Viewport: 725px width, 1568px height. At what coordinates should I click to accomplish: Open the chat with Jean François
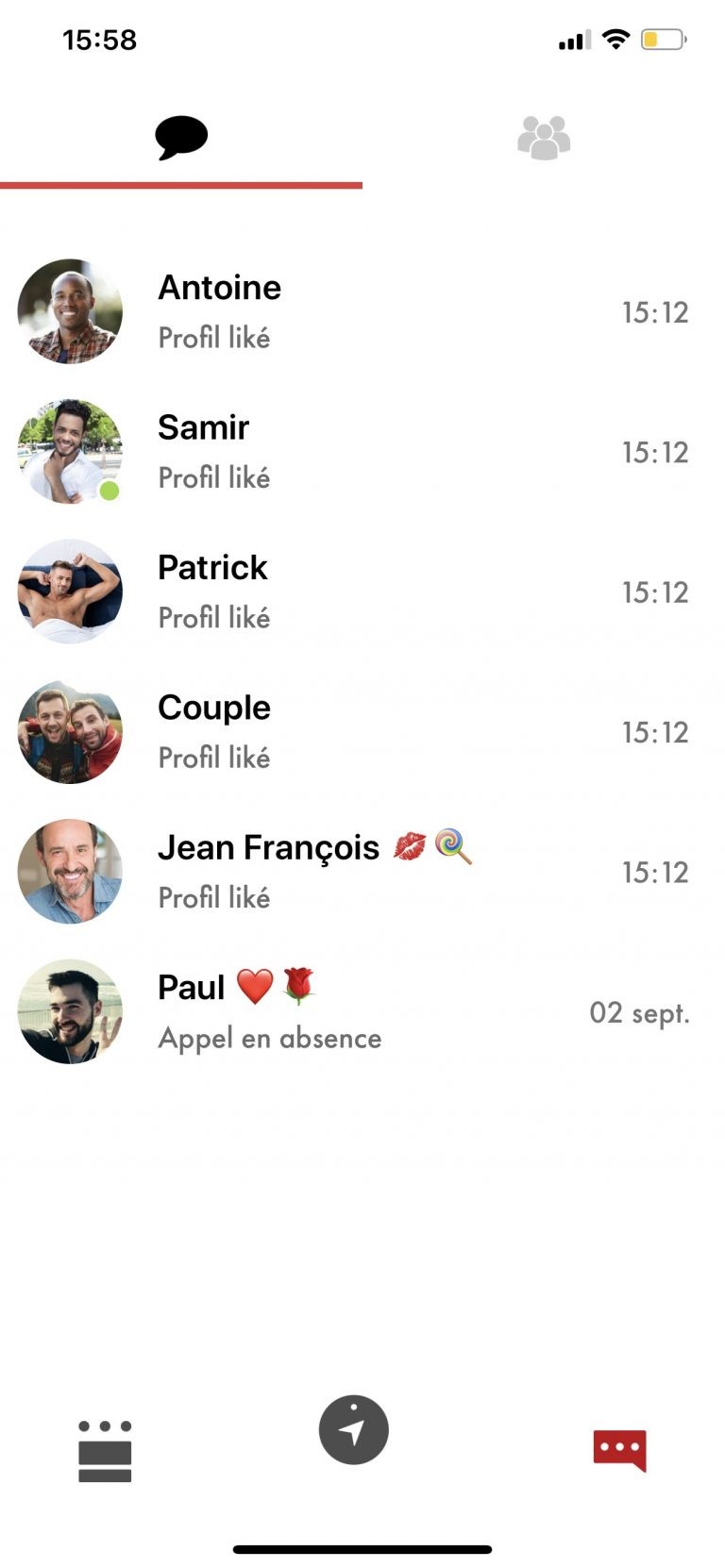(362, 871)
